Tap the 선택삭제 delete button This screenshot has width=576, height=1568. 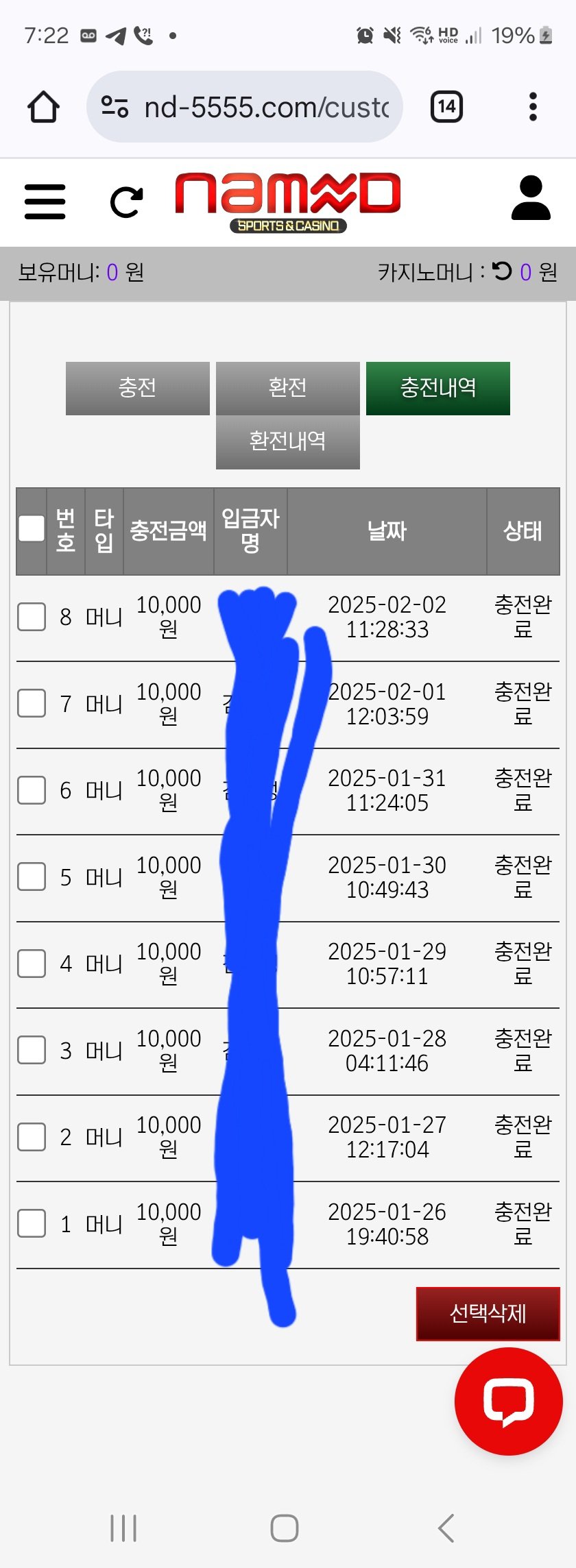point(488,1313)
